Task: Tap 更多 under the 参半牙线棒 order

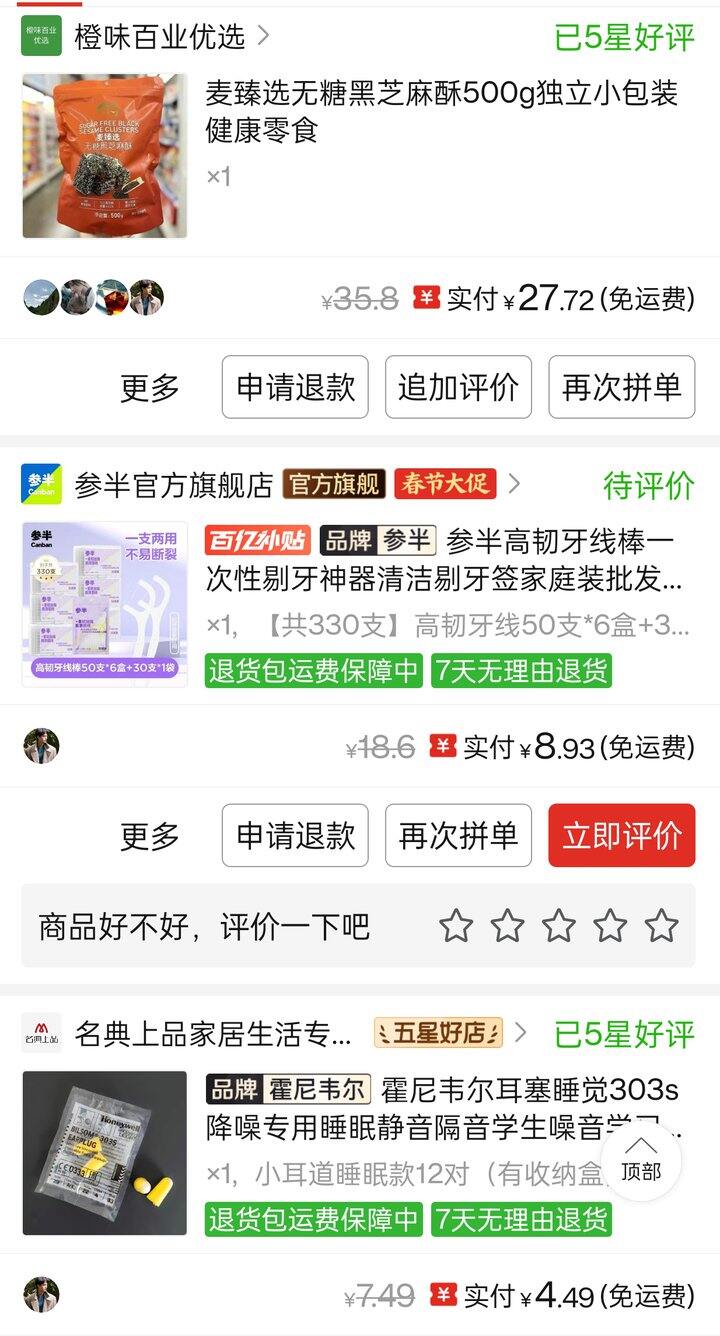Action: pos(150,836)
